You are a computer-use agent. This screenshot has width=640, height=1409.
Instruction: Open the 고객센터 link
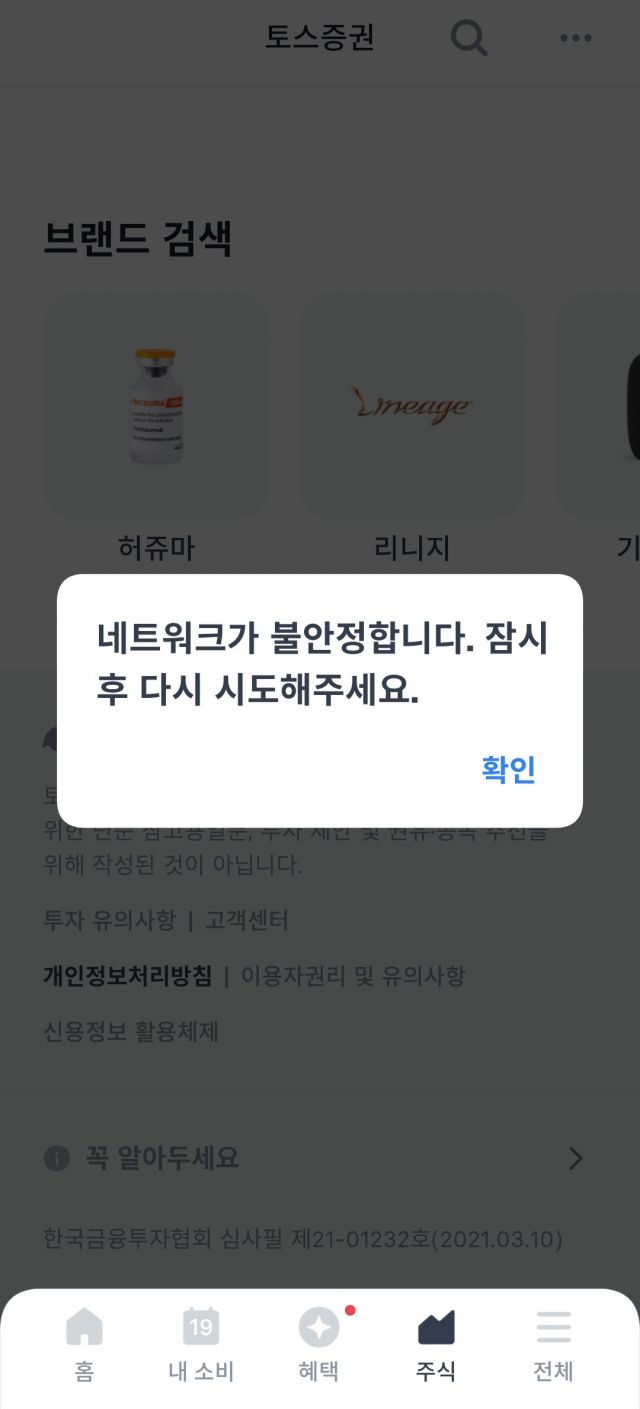pos(246,920)
